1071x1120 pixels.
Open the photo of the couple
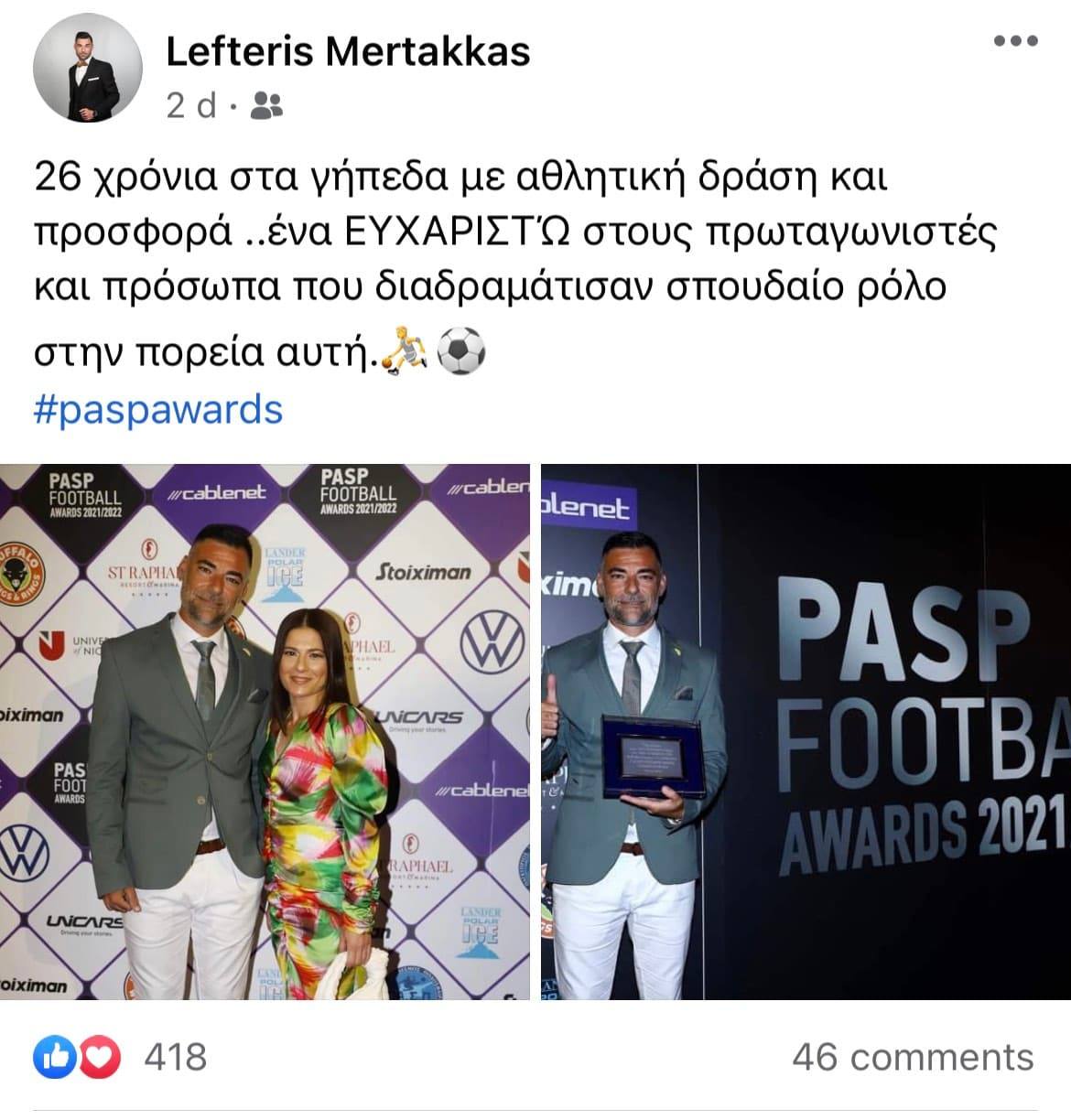265,731
